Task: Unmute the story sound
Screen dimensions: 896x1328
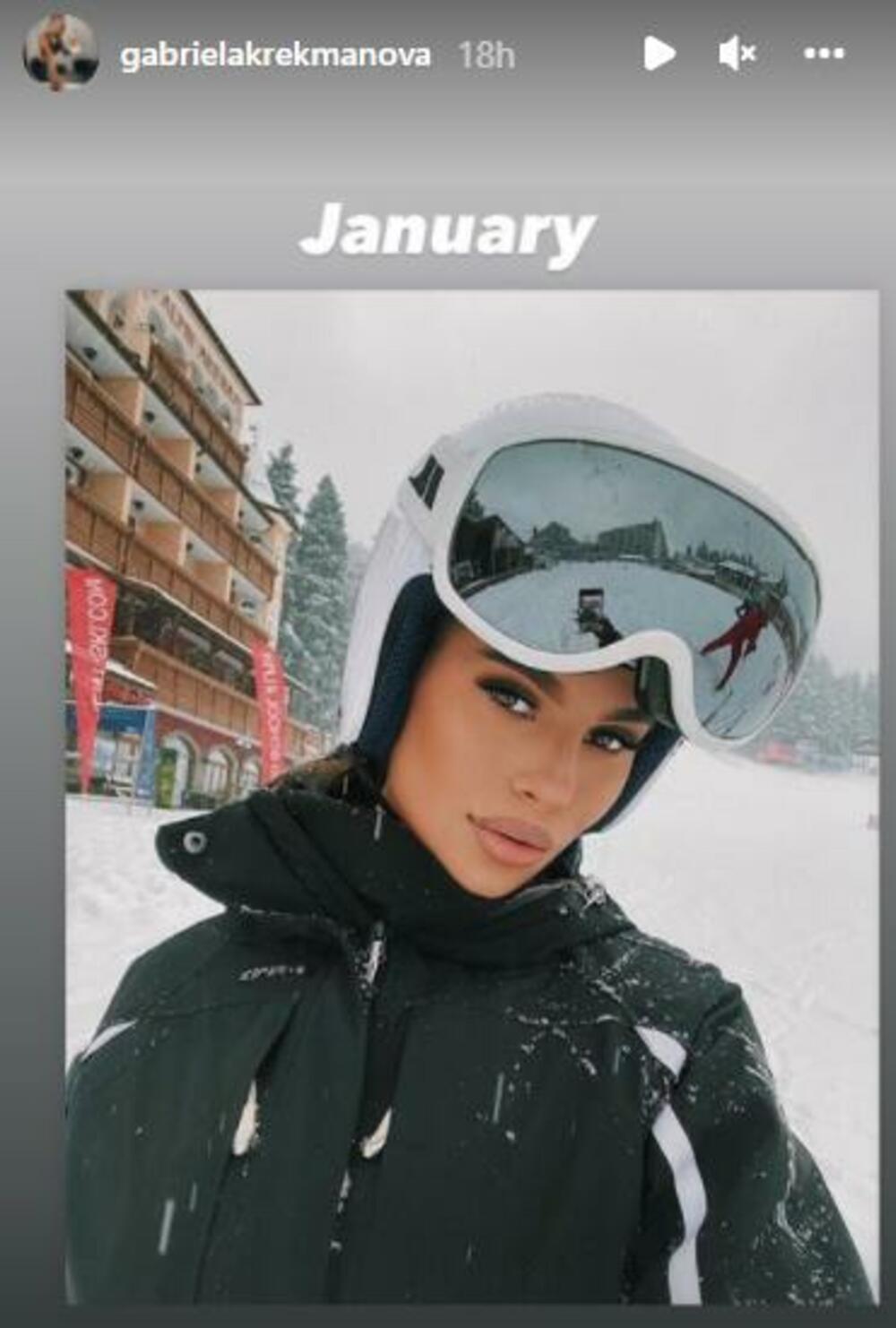Action: click(x=737, y=55)
